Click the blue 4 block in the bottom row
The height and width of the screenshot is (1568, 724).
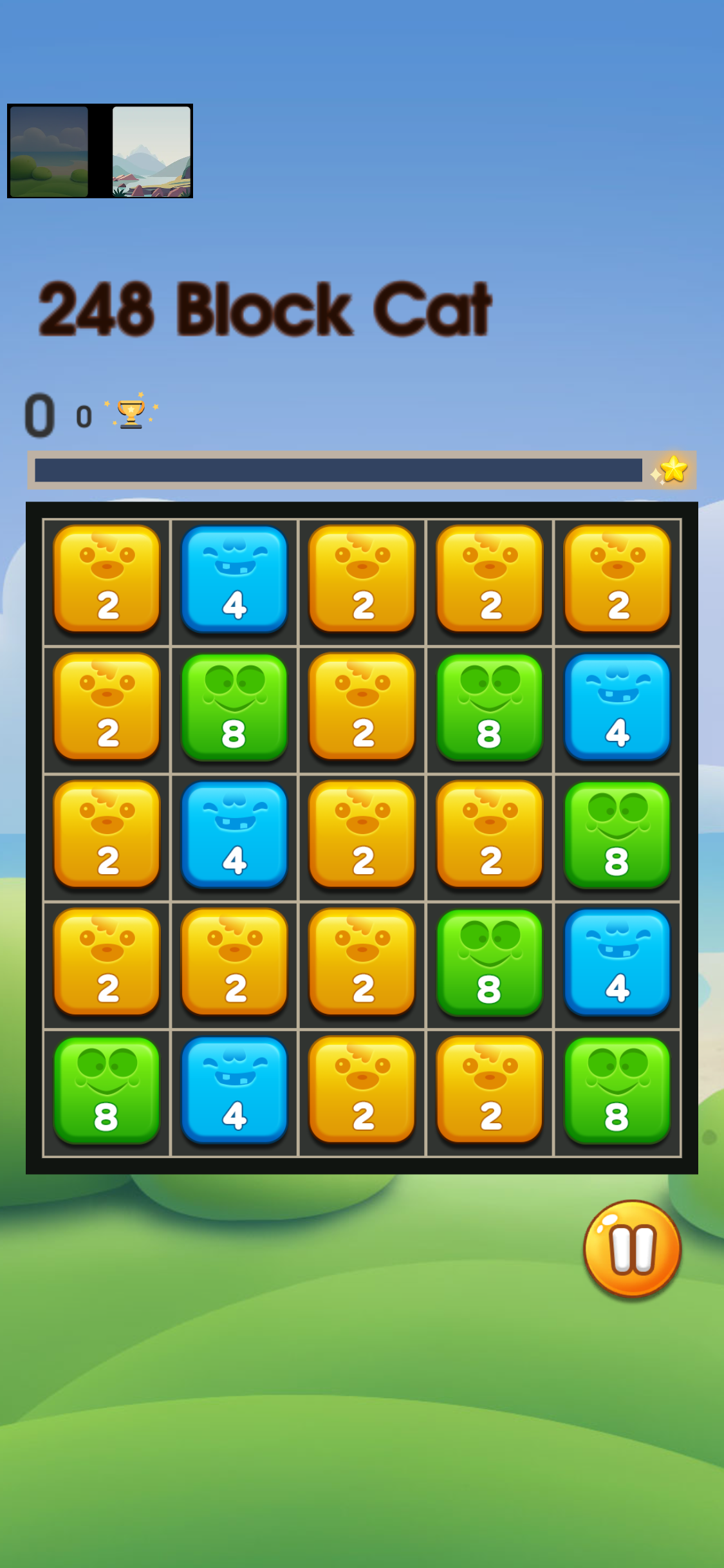(235, 1092)
